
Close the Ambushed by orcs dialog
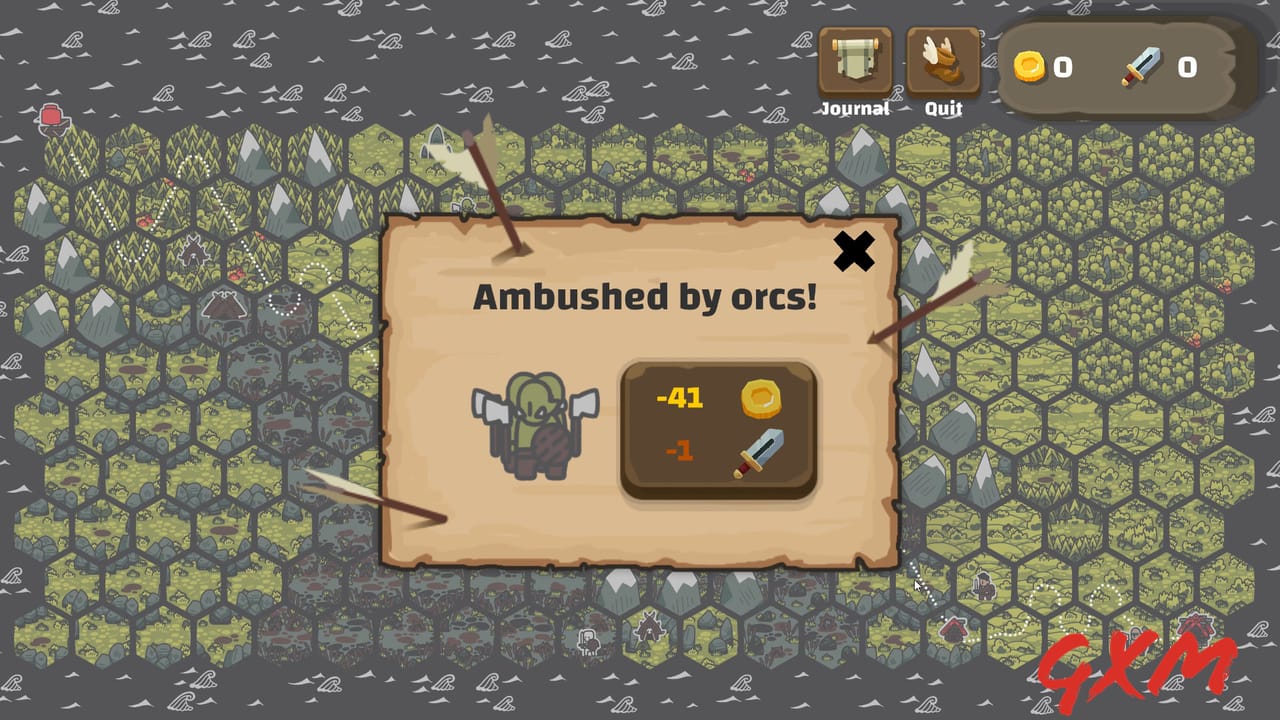[x=853, y=252]
